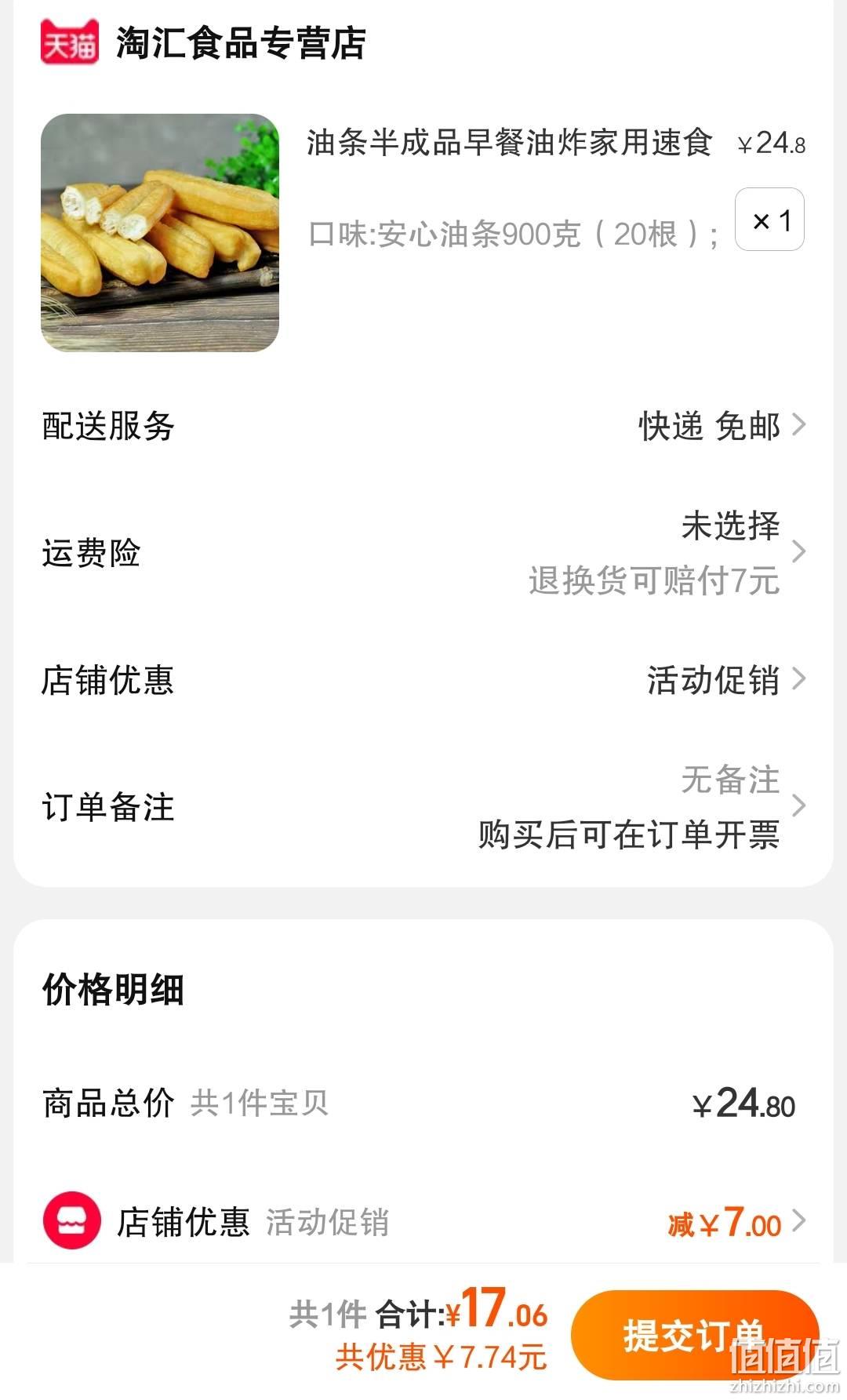
Task: Open 配送服务 delivery options
Action: (423, 426)
